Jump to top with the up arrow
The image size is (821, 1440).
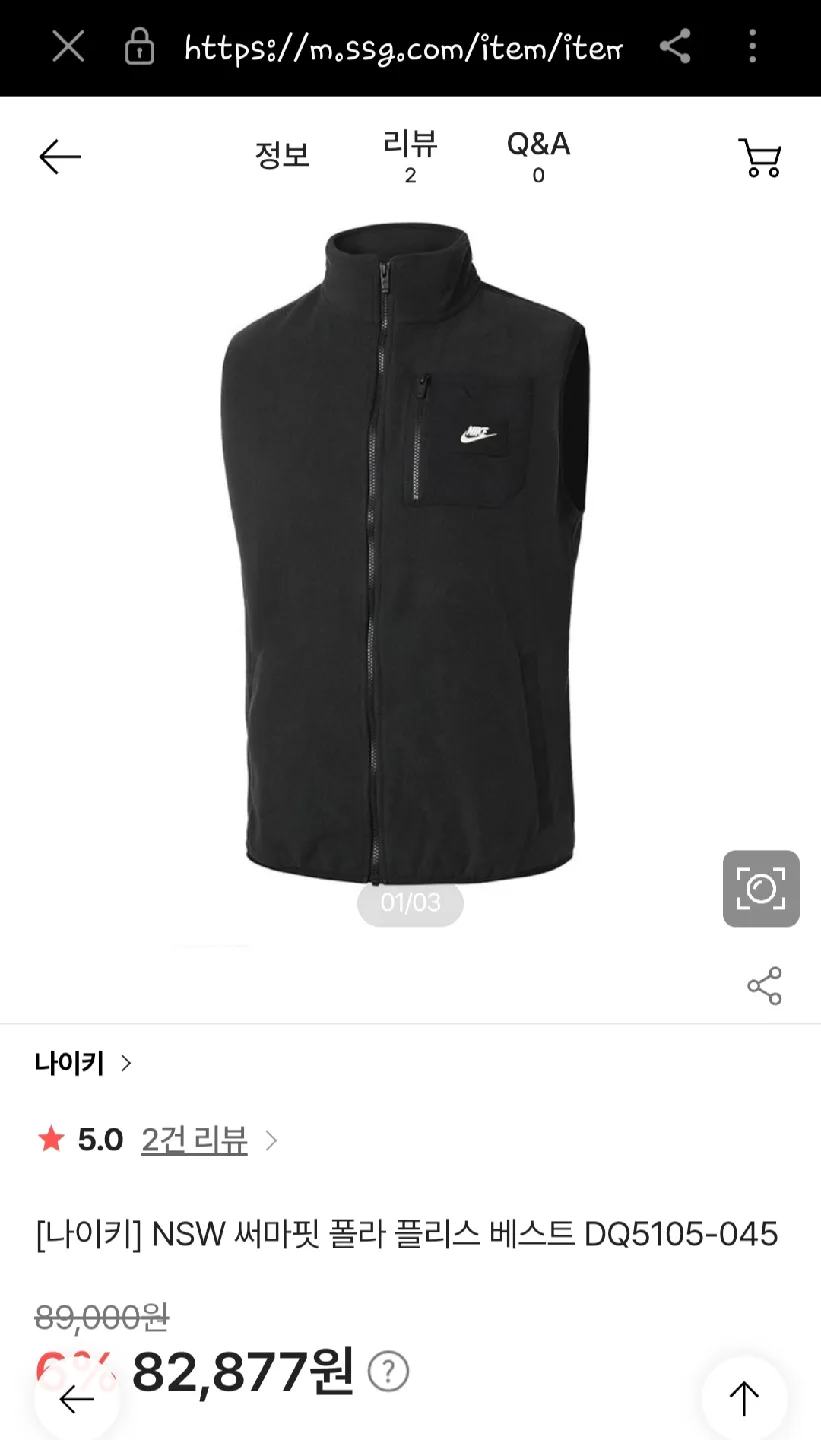click(745, 1397)
